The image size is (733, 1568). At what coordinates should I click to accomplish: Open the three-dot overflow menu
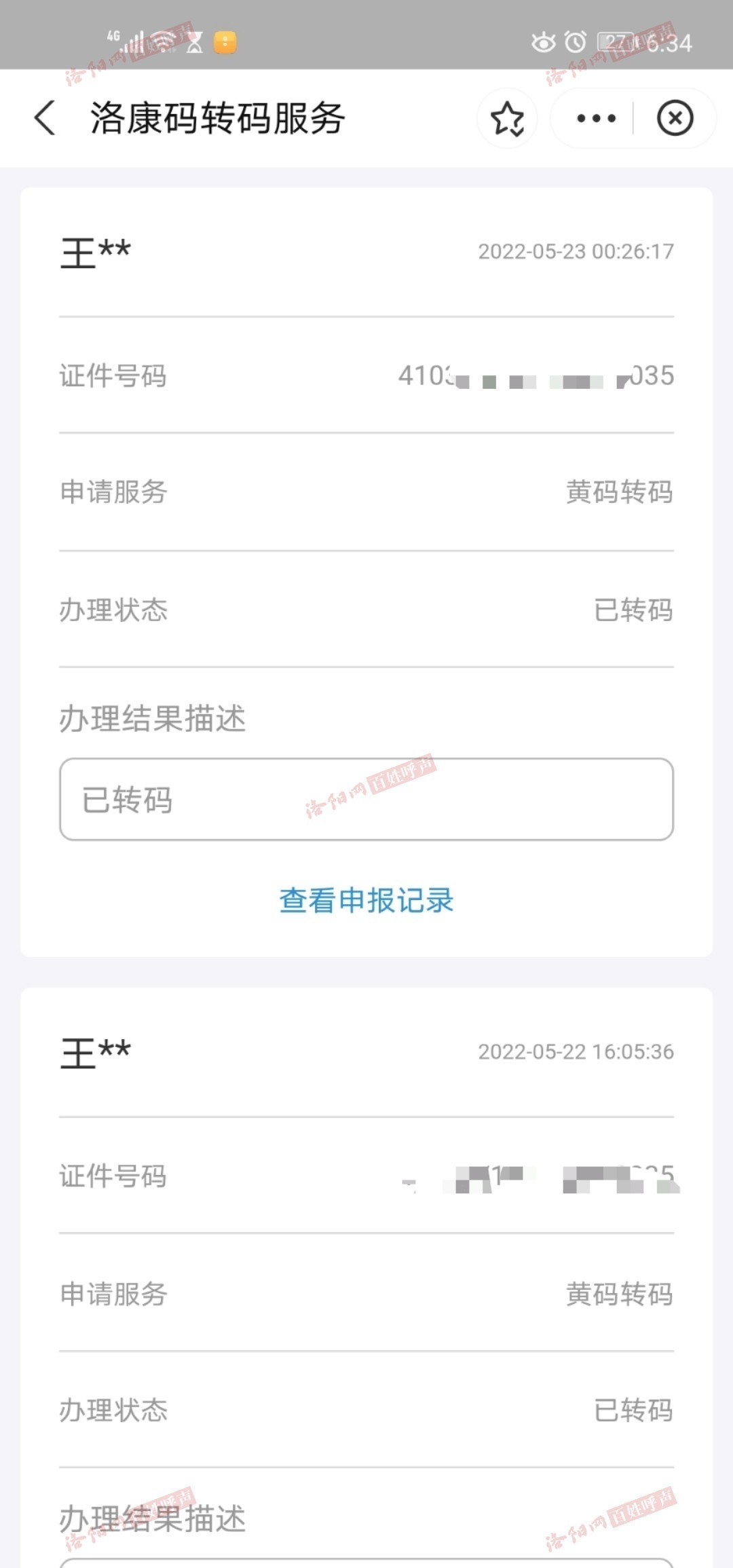[596, 119]
